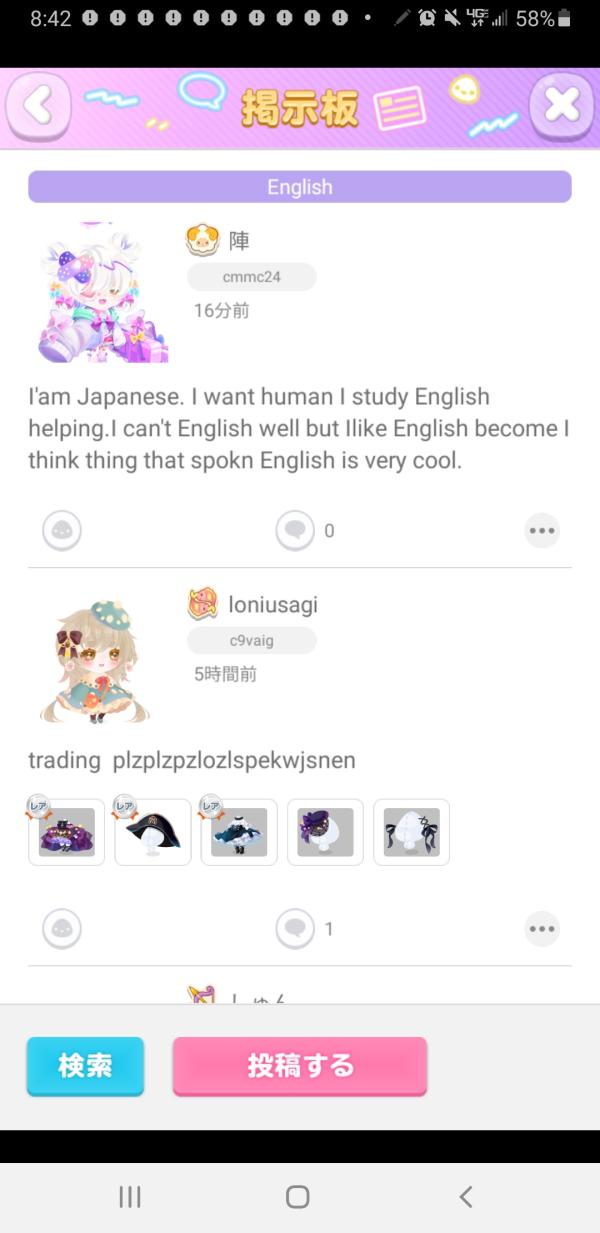Create a post with 投稿する
Viewport: 600px width, 1233px height.
pos(300,1066)
